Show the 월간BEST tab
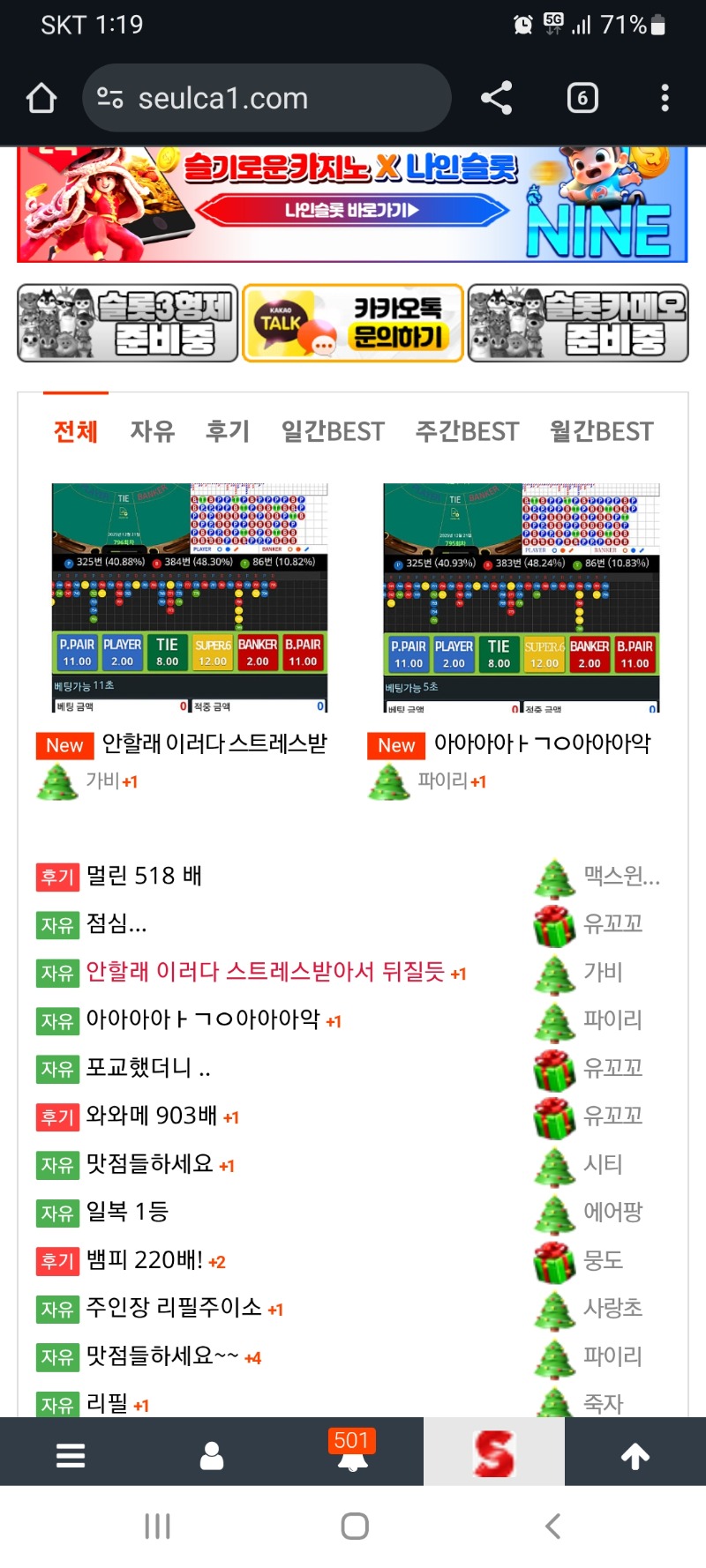The width and height of the screenshot is (706, 1568). [601, 431]
